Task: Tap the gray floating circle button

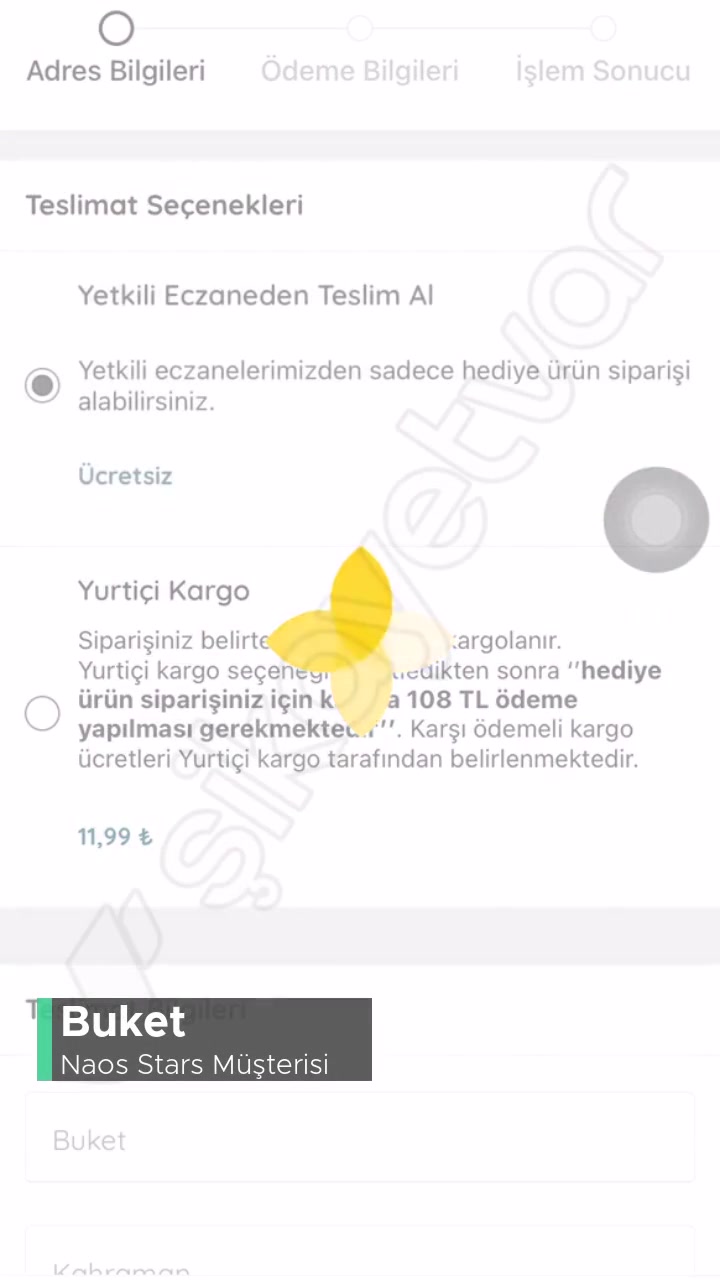Action: [656, 518]
